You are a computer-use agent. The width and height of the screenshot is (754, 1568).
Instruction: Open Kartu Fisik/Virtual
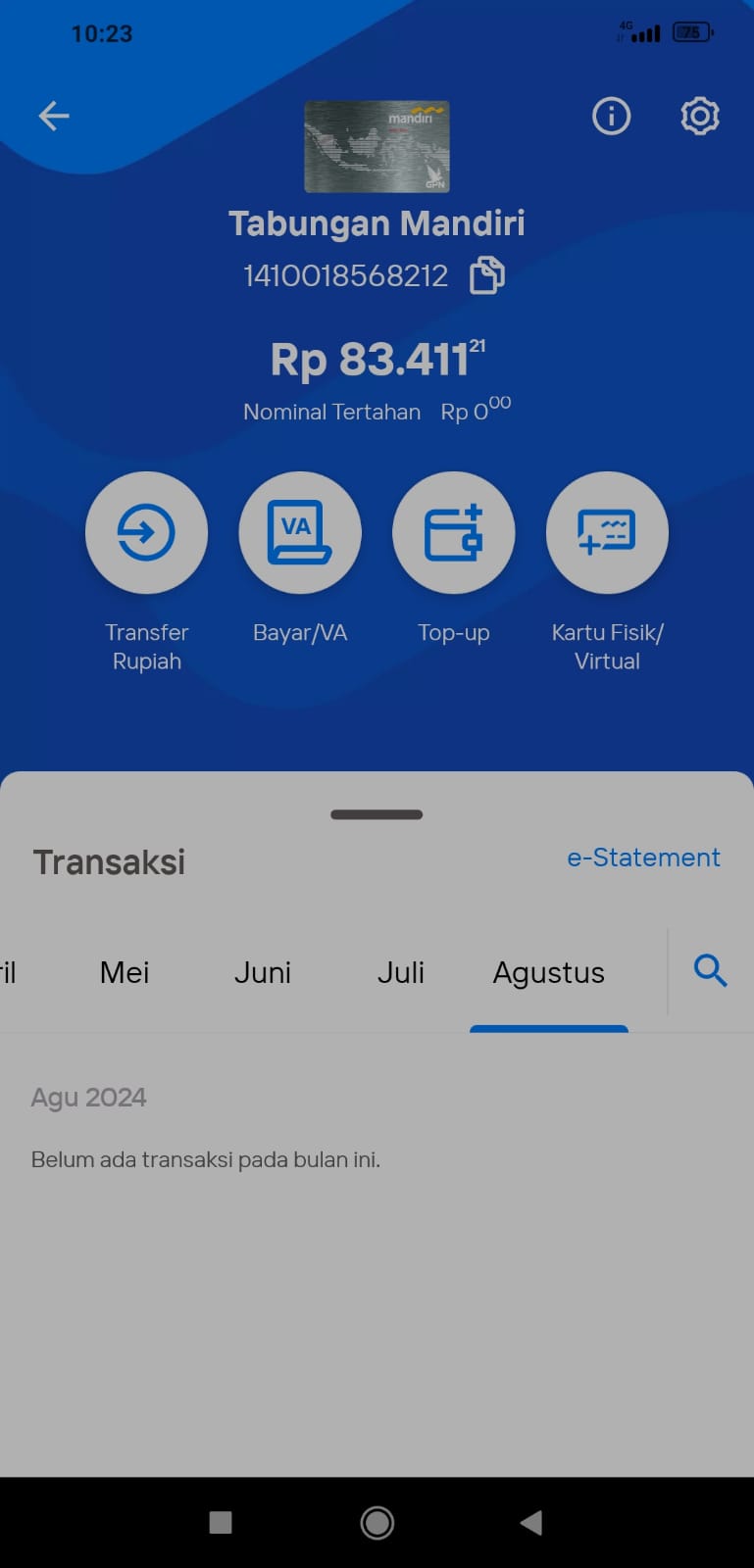point(607,532)
